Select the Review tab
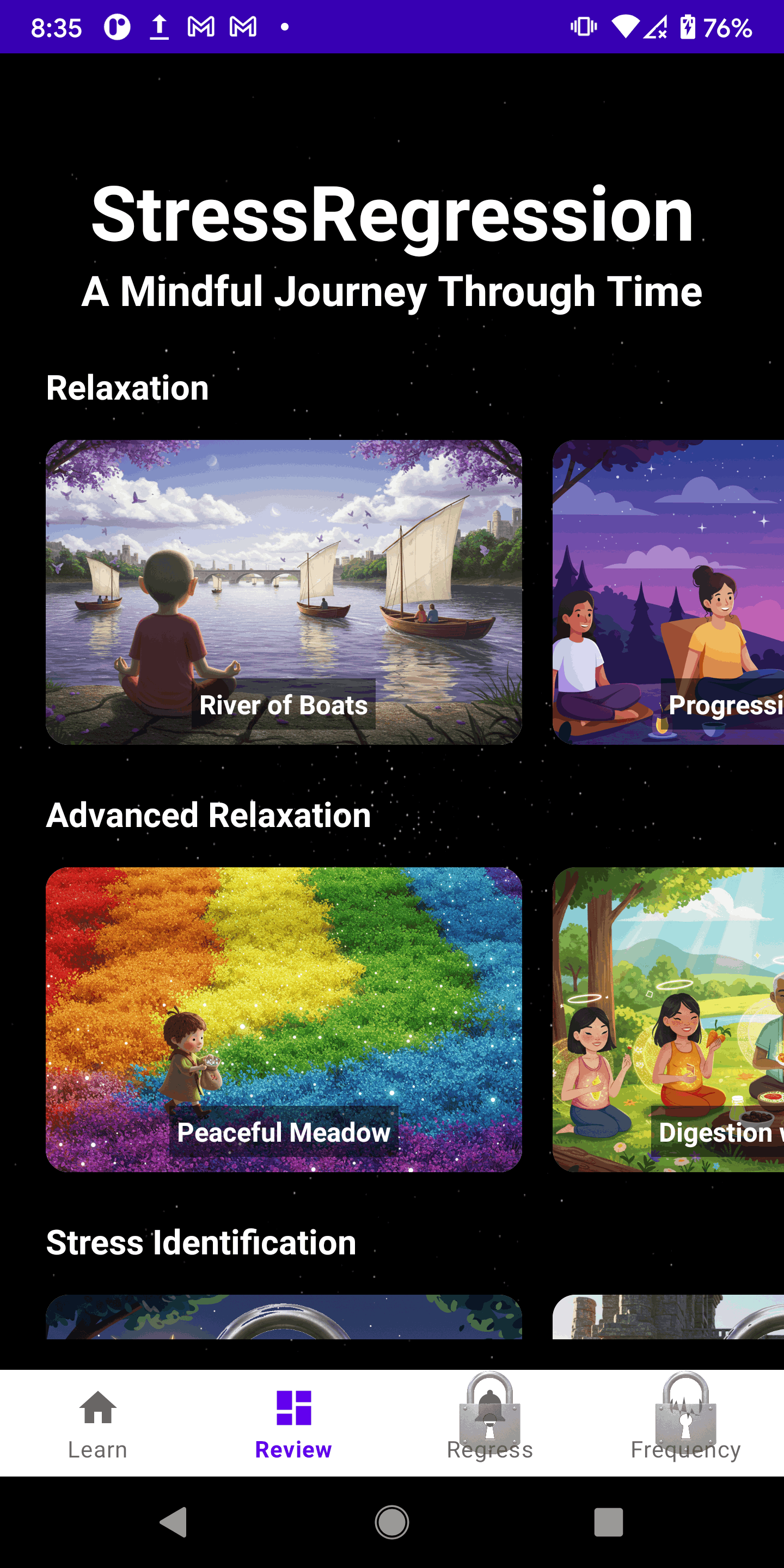The image size is (784, 1568). pos(293,1423)
